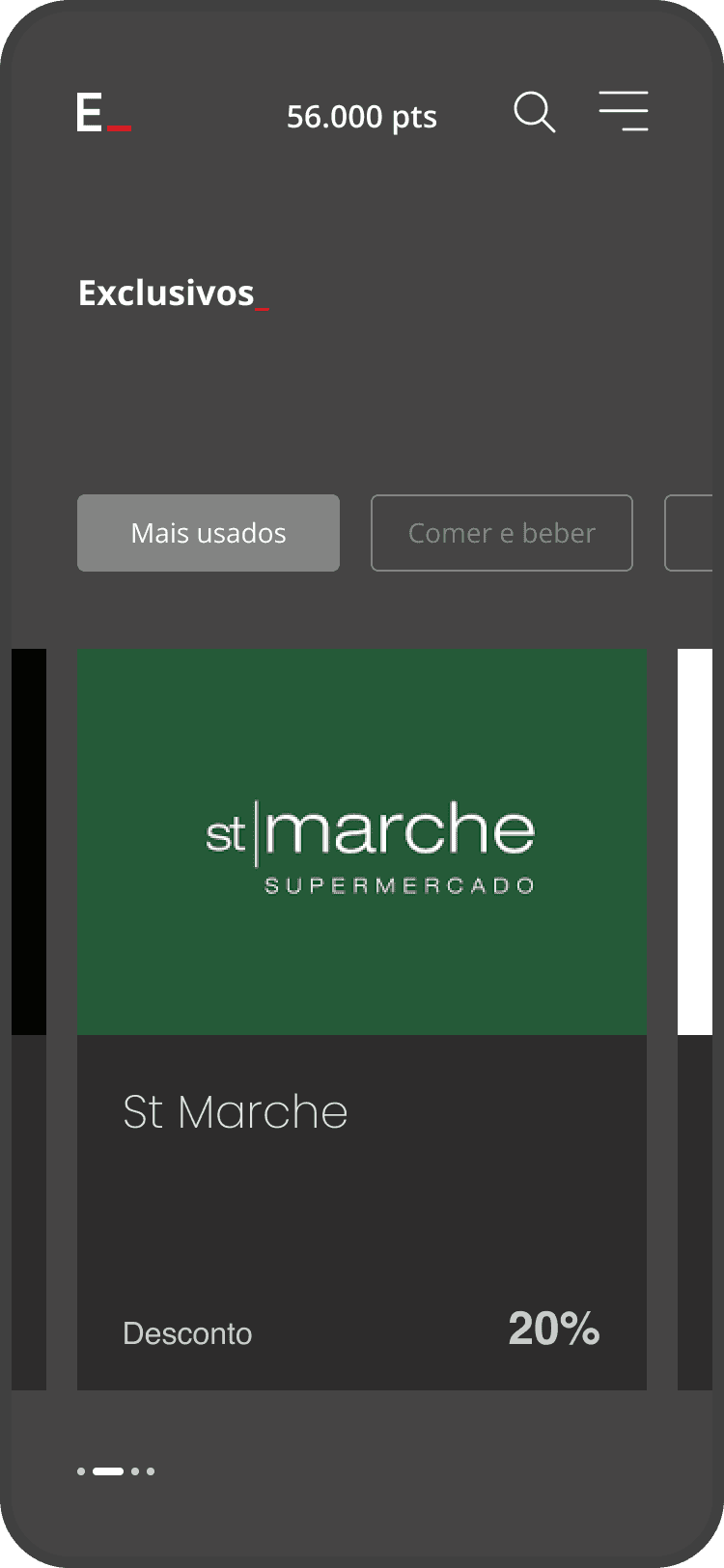724x1568 pixels.
Task: Open the search magnifier icon
Action: click(534, 113)
